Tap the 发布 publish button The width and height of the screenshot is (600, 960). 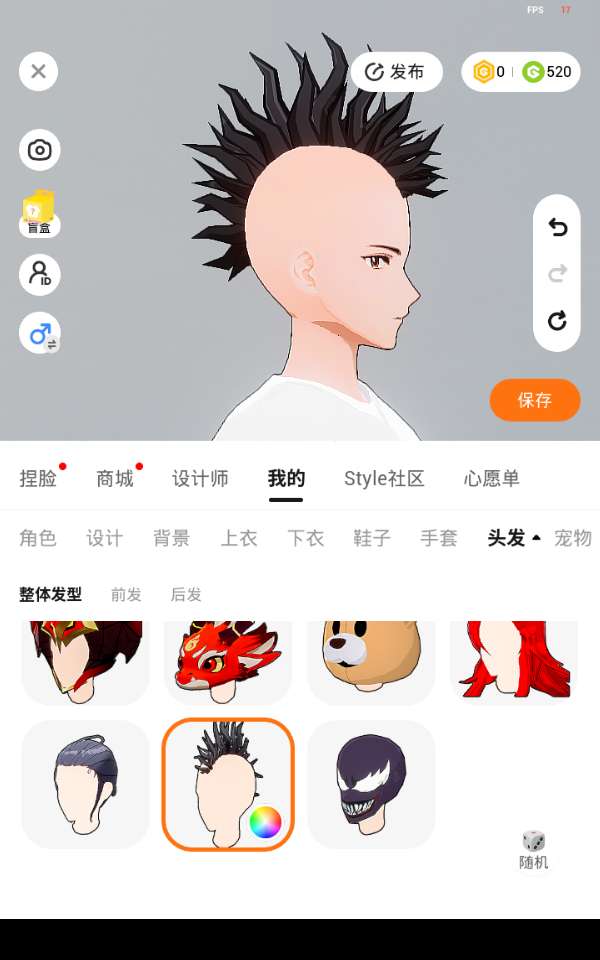(396, 72)
